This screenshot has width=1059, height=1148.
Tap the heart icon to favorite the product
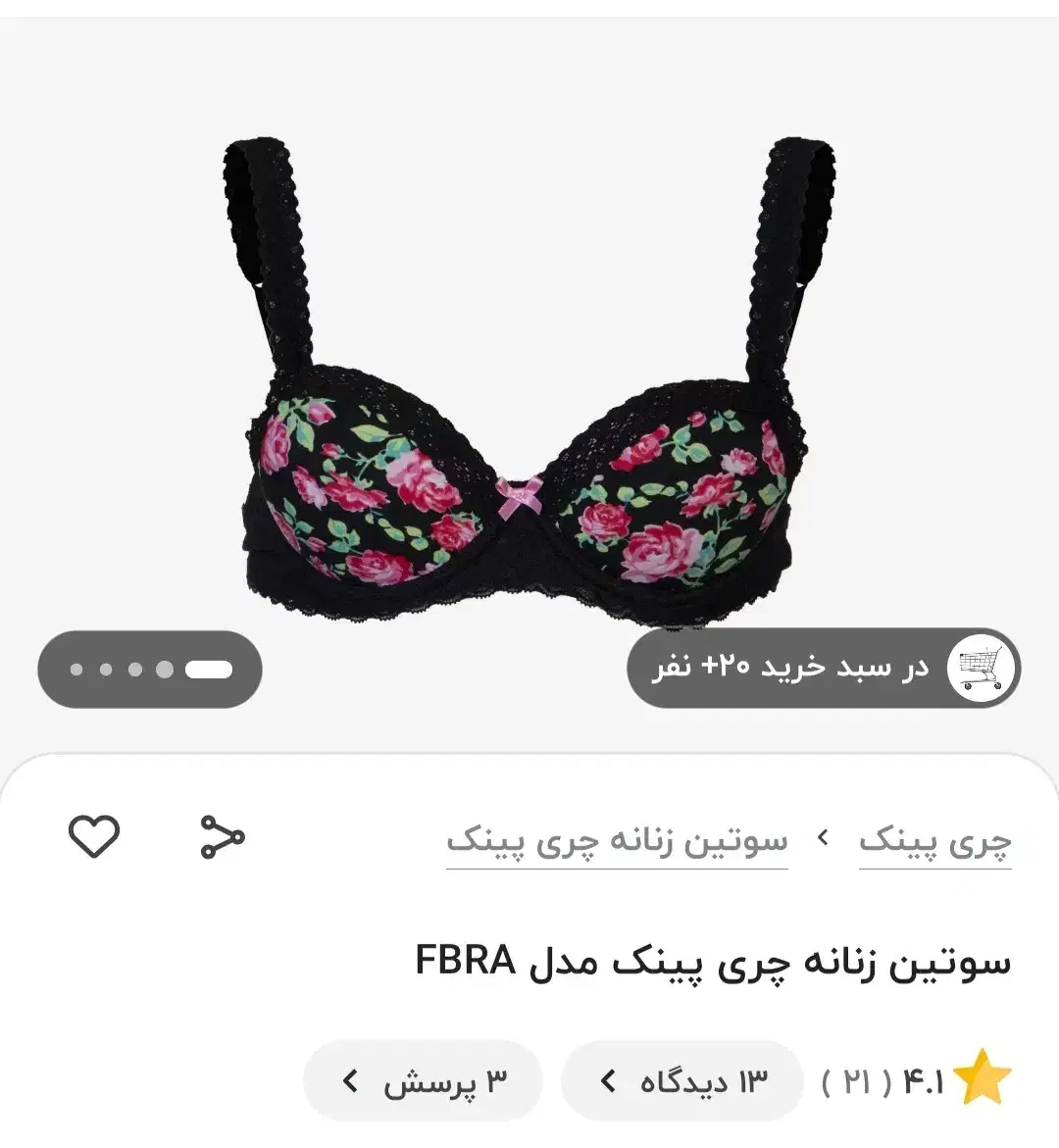93,838
